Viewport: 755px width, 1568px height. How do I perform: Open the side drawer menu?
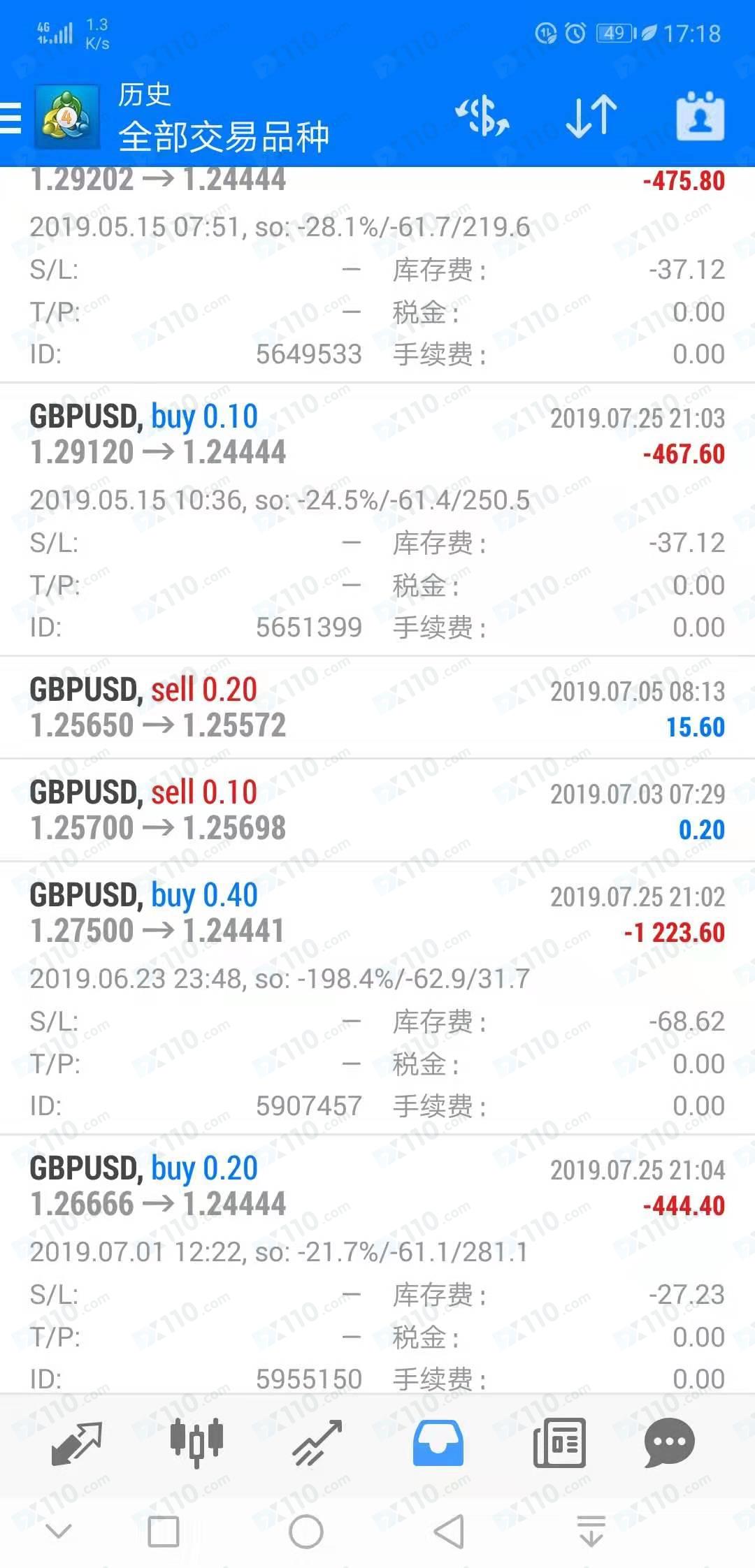pos(11,117)
